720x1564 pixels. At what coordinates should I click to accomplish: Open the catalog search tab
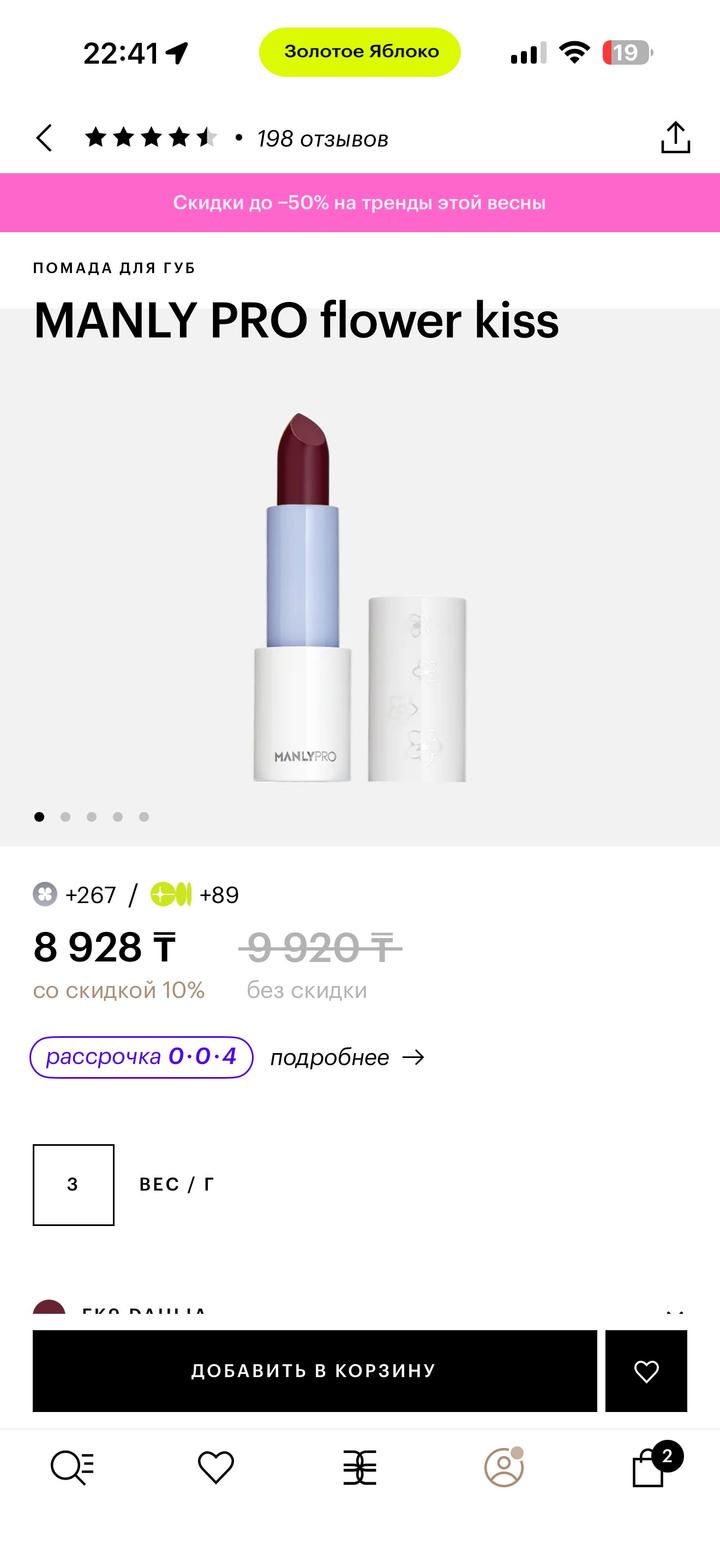72,1468
